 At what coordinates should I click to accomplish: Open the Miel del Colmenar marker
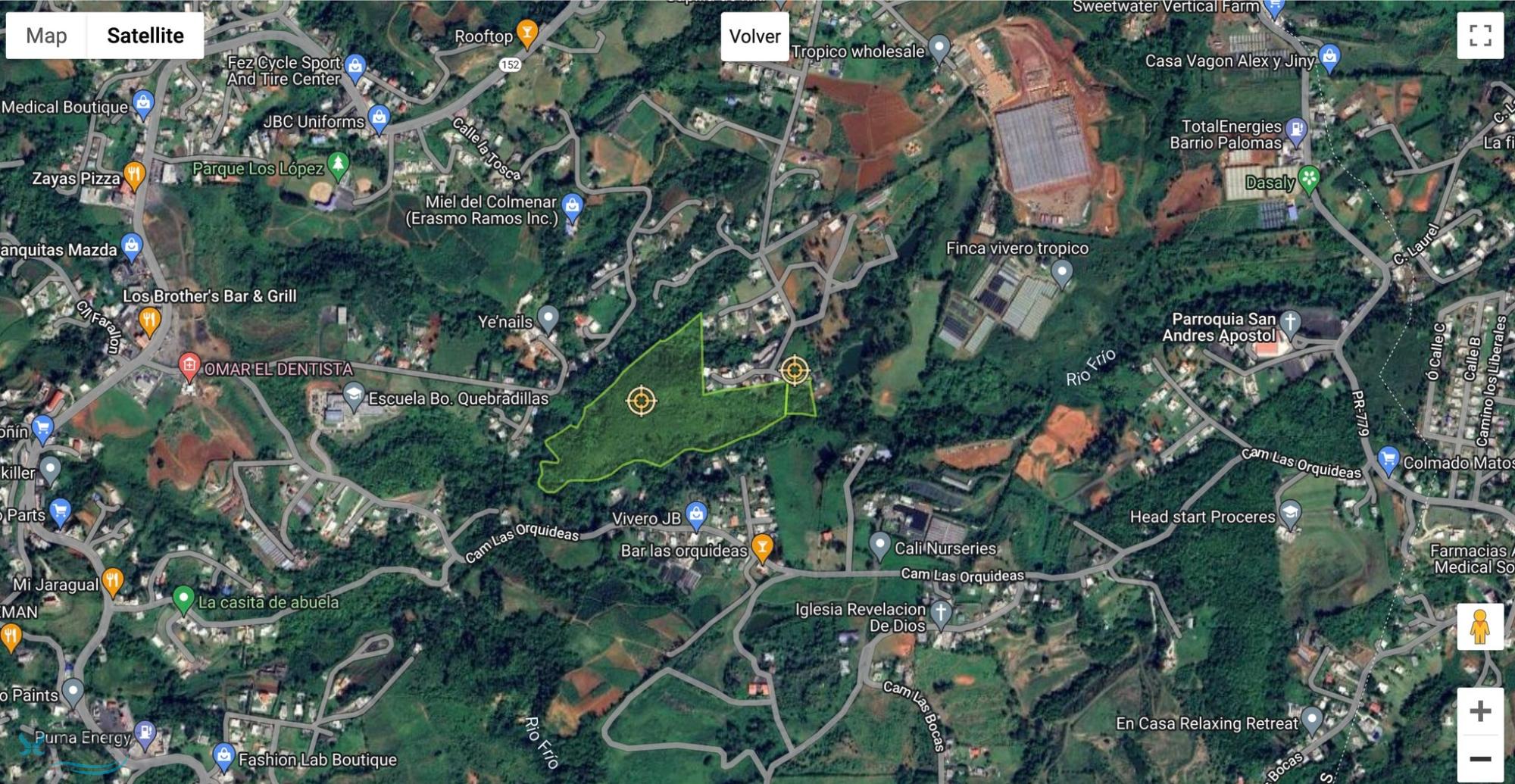(x=573, y=205)
